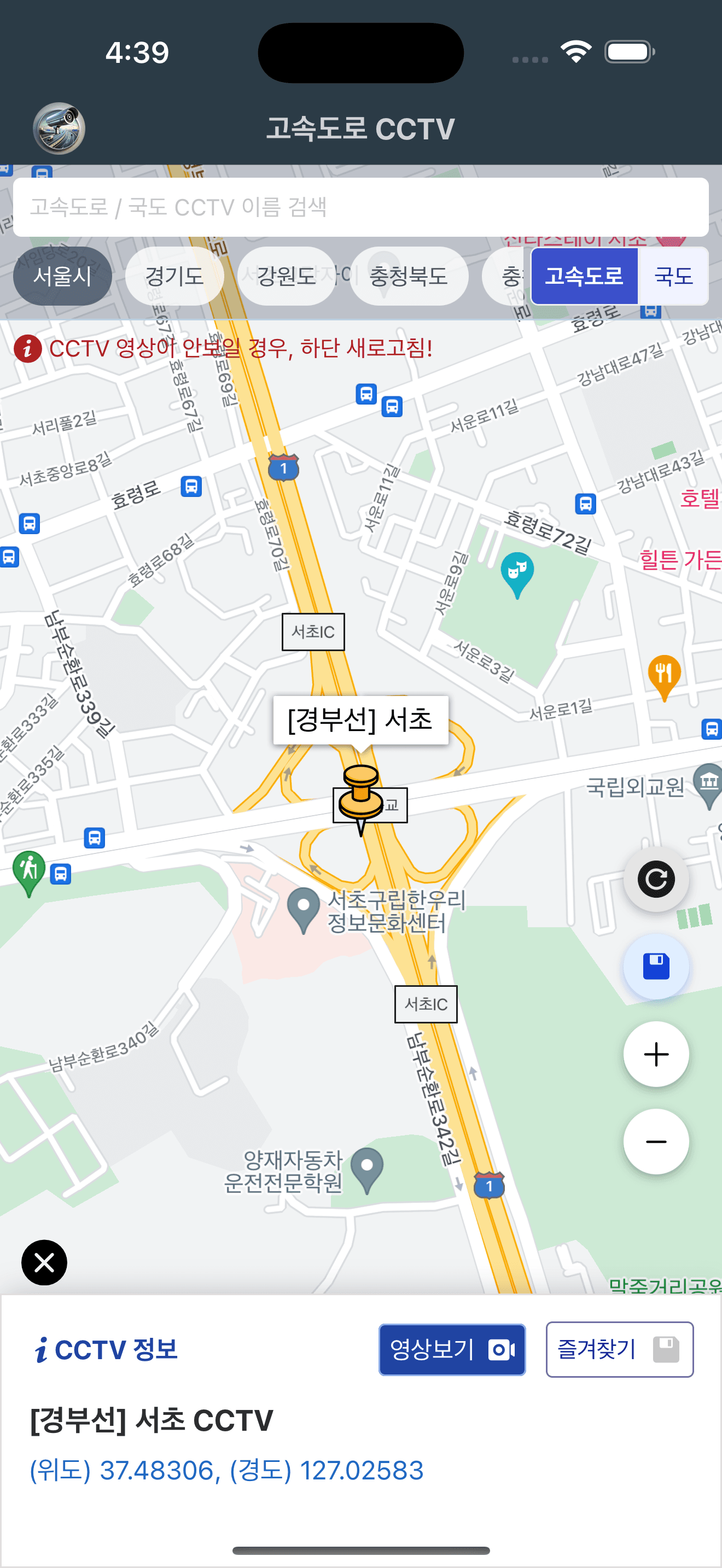722x1568 pixels.
Task: Select the 경기도 region chip
Action: click(174, 276)
